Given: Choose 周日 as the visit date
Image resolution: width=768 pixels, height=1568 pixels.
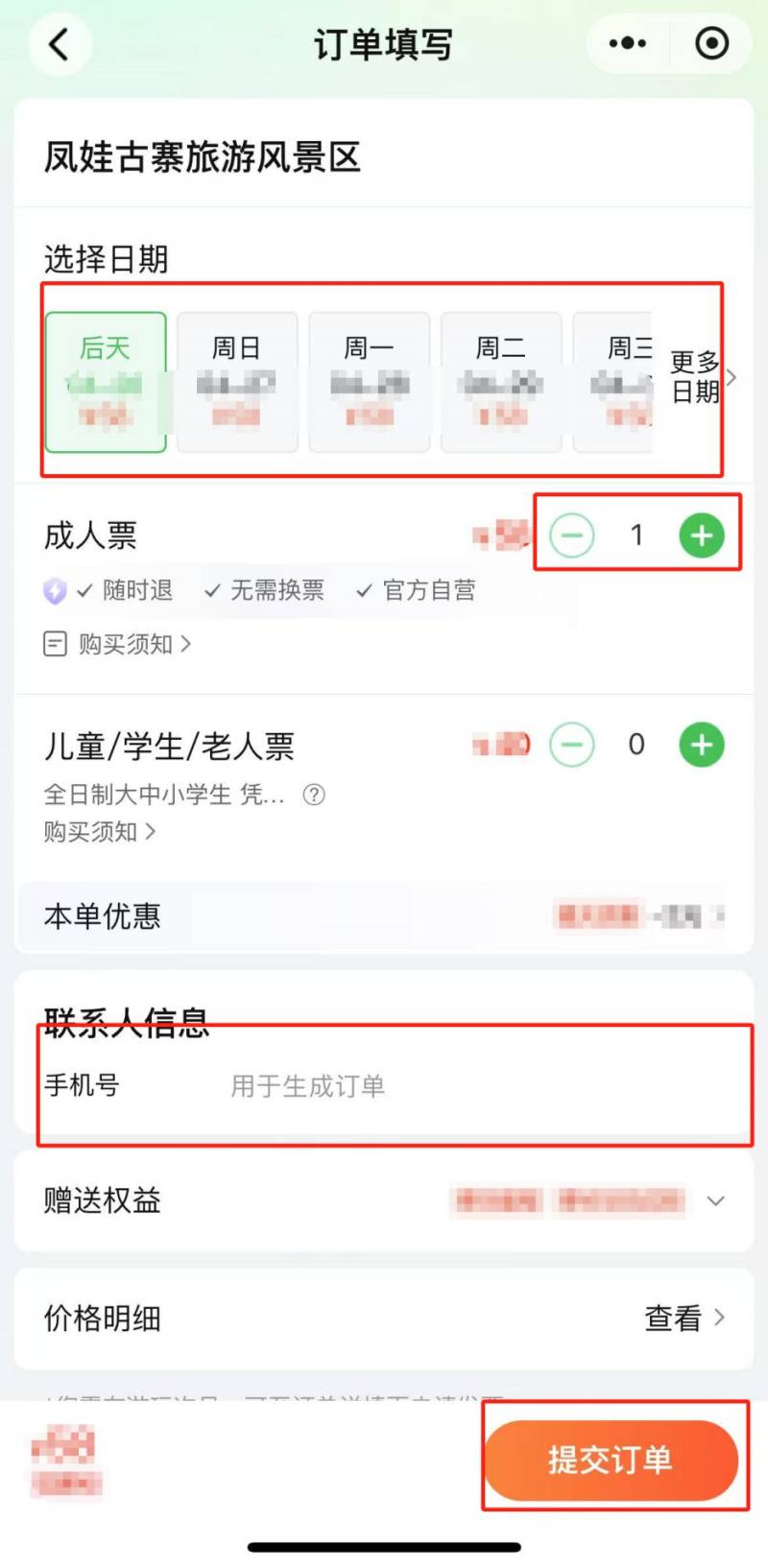Looking at the screenshot, I should click(237, 382).
